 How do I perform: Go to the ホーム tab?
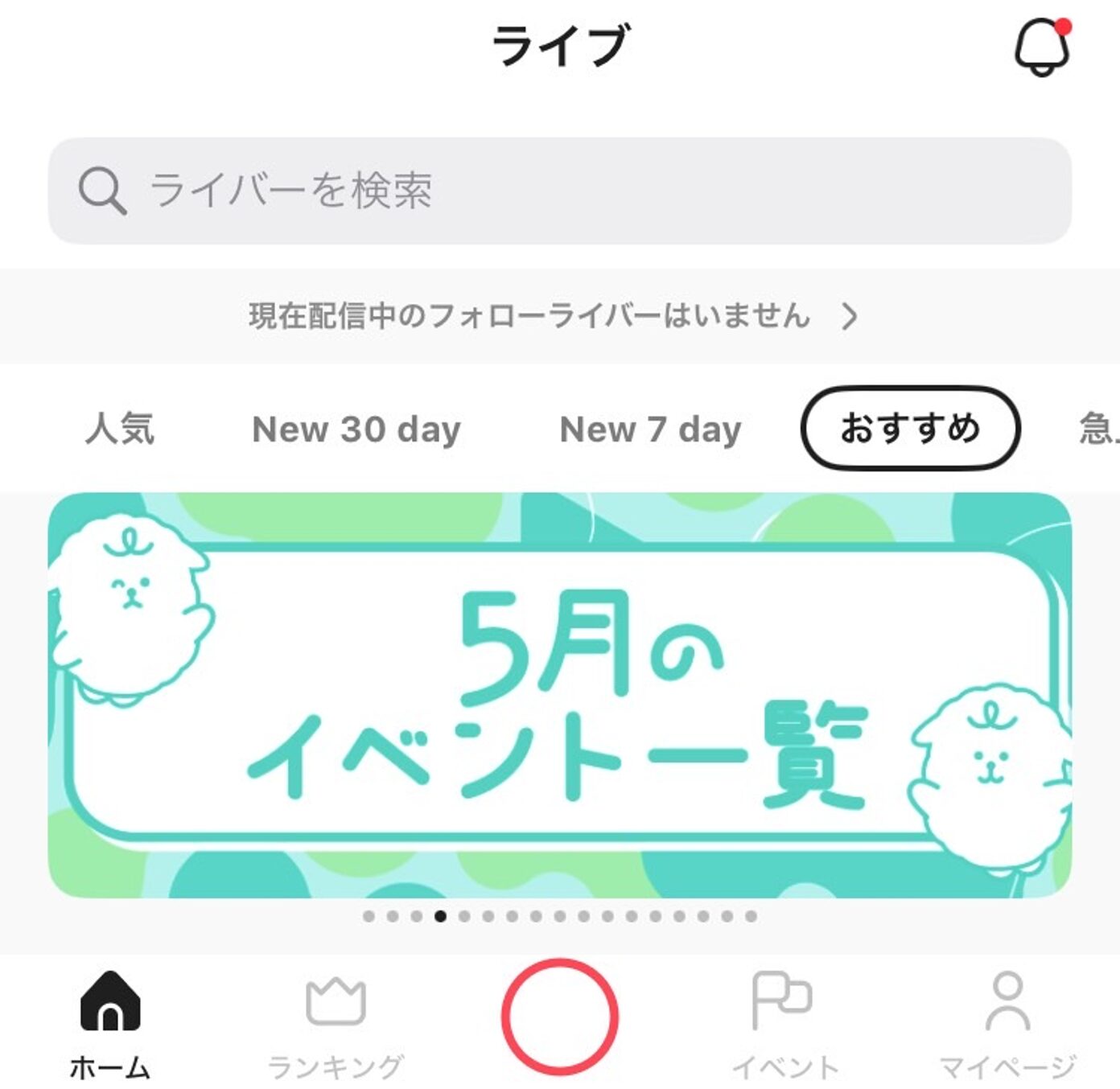coord(110,1023)
